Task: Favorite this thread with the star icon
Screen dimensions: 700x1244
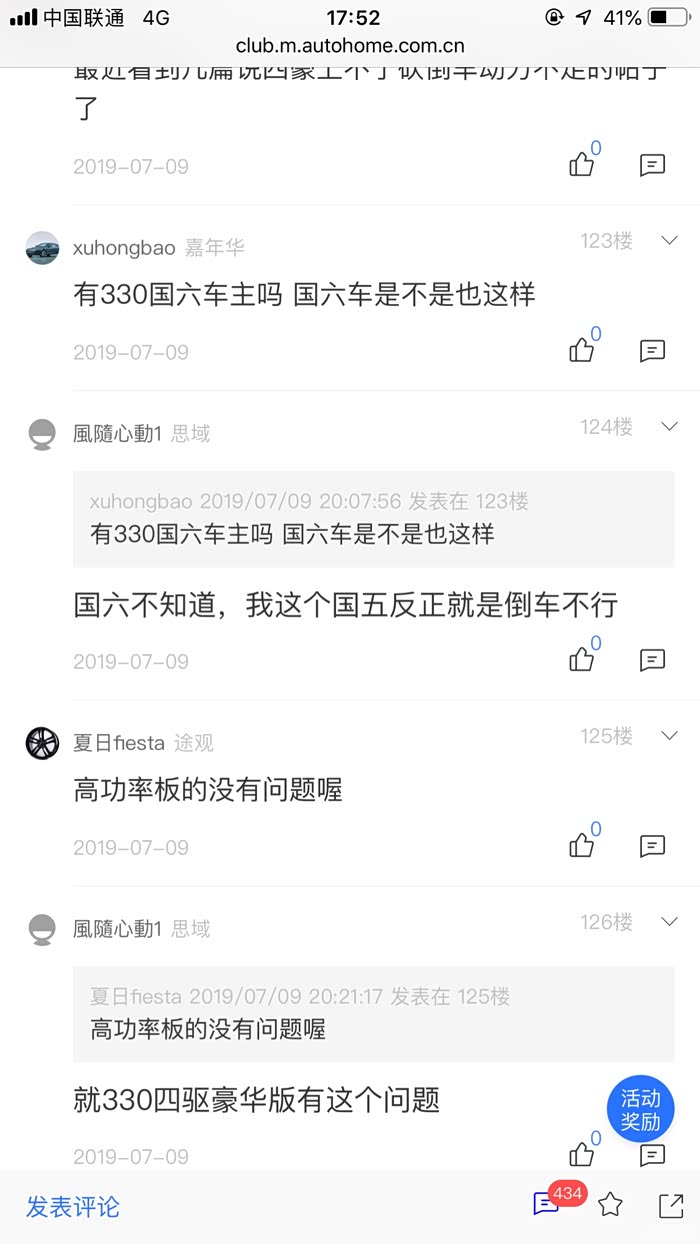Action: coord(610,1205)
